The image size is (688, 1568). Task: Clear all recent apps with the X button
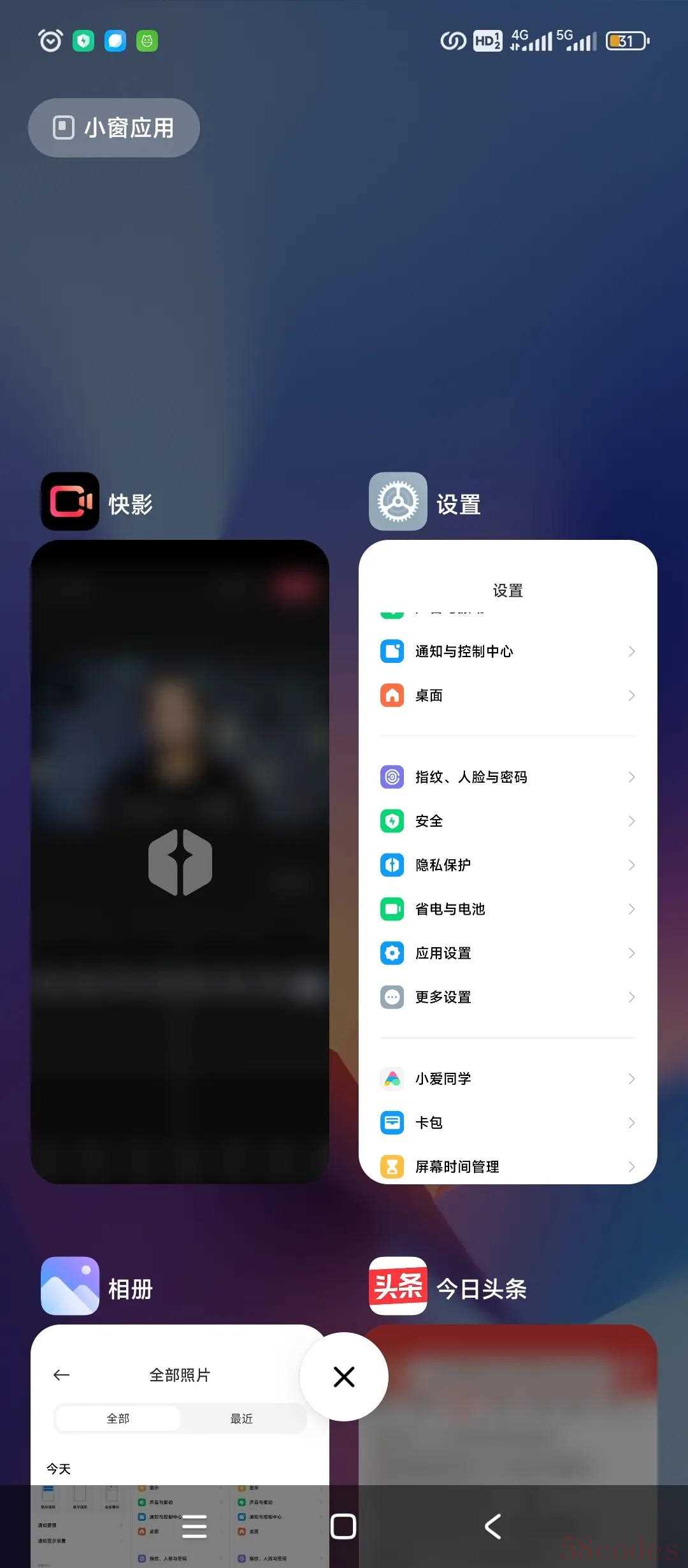point(344,1377)
